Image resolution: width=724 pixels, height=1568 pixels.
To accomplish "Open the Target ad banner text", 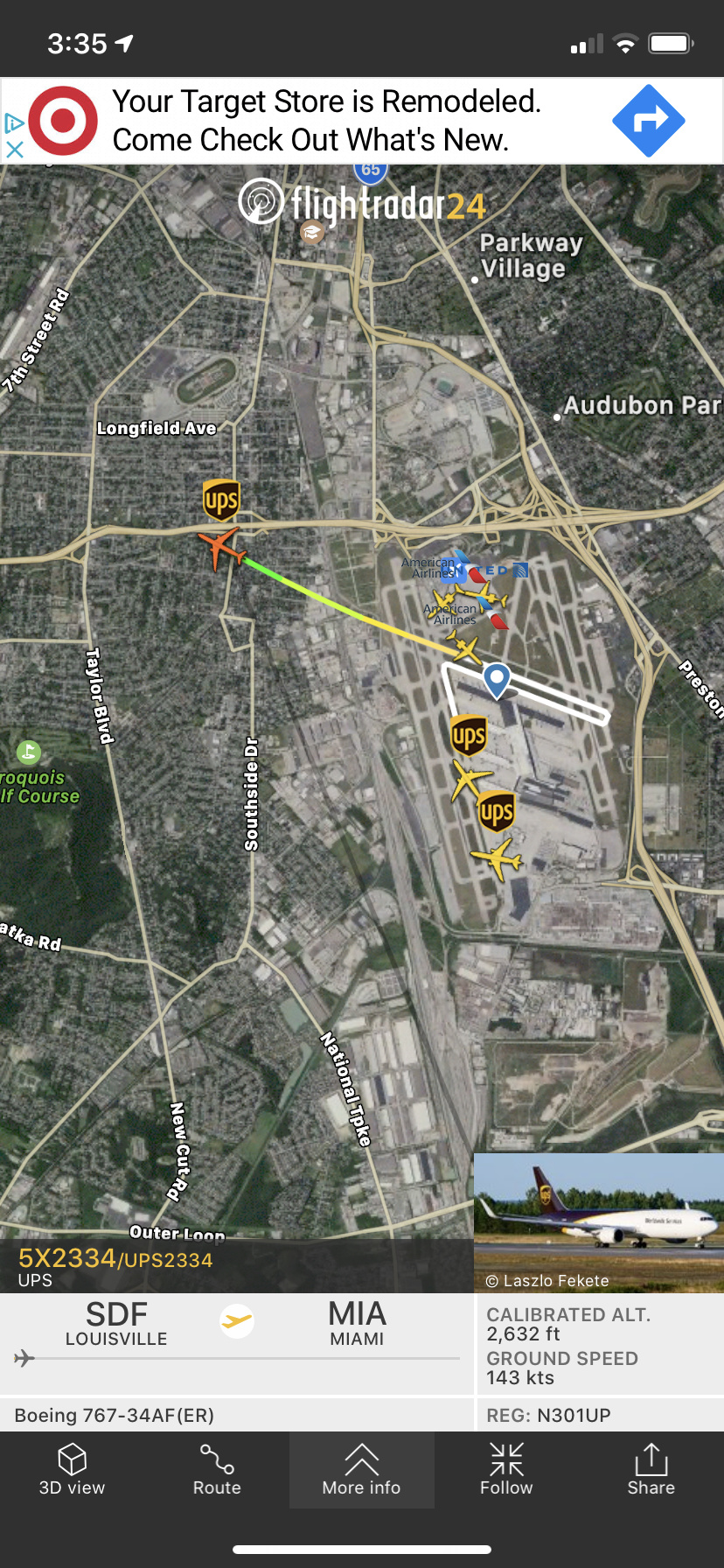I will point(327,121).
